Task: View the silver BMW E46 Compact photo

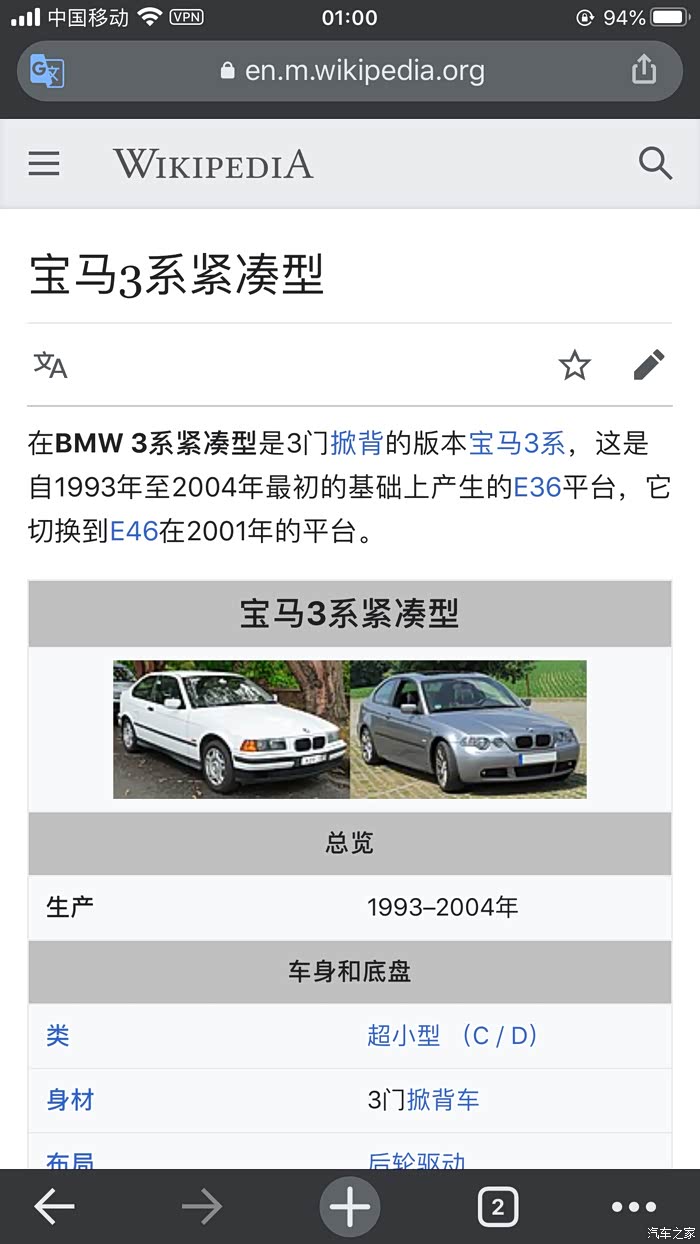Action: tap(468, 729)
